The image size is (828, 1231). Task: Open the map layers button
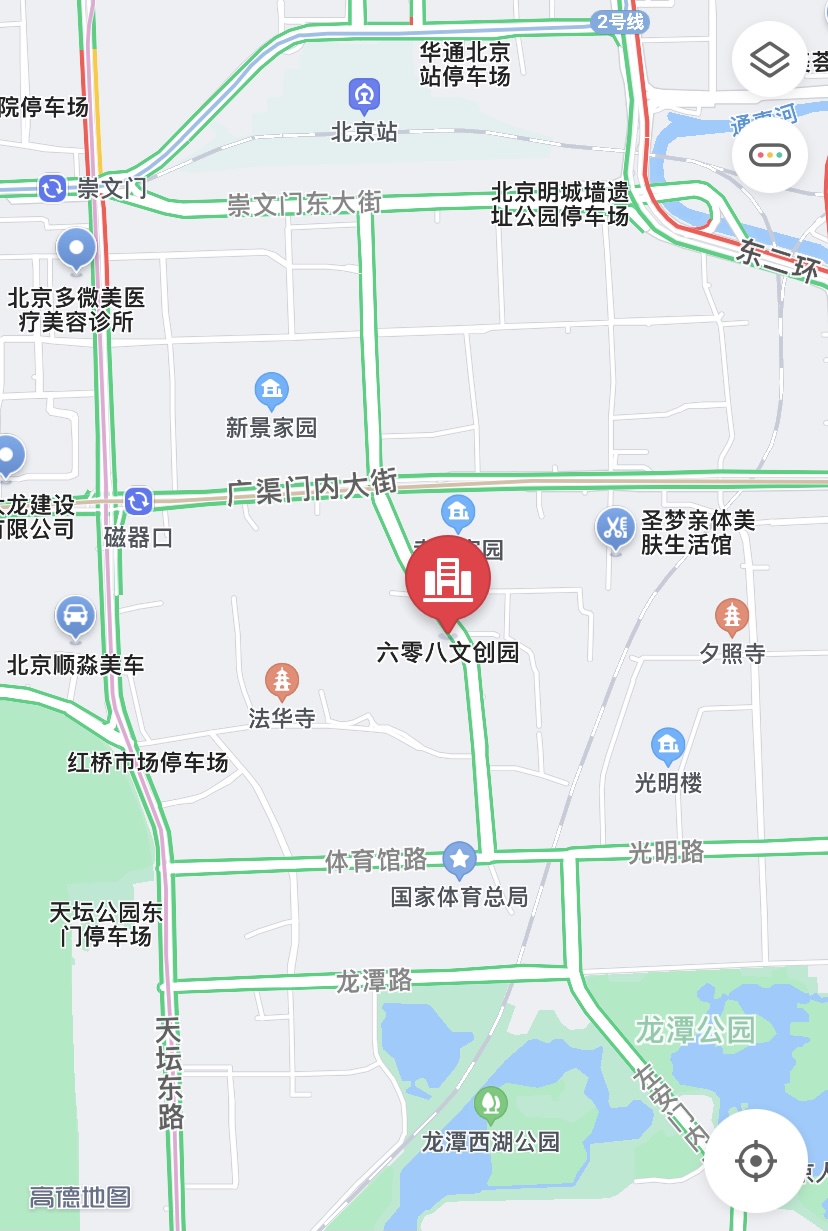tap(770, 60)
